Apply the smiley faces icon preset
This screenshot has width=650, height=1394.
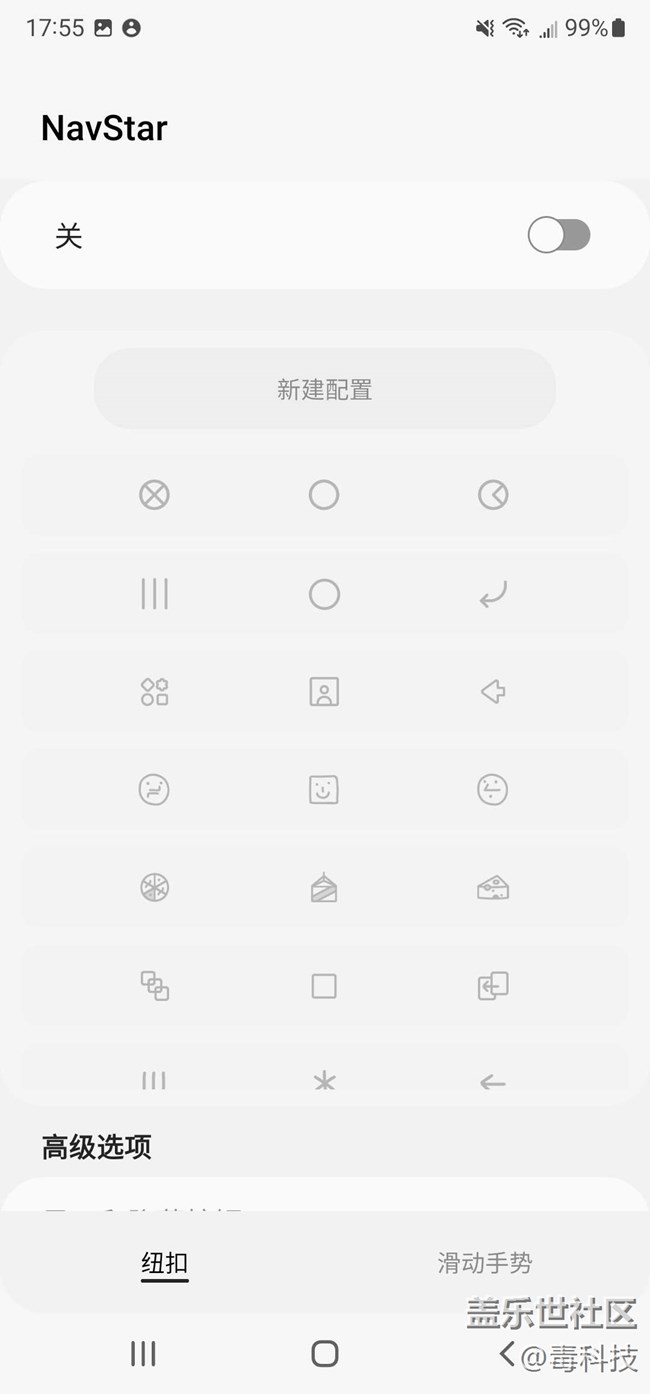(324, 790)
